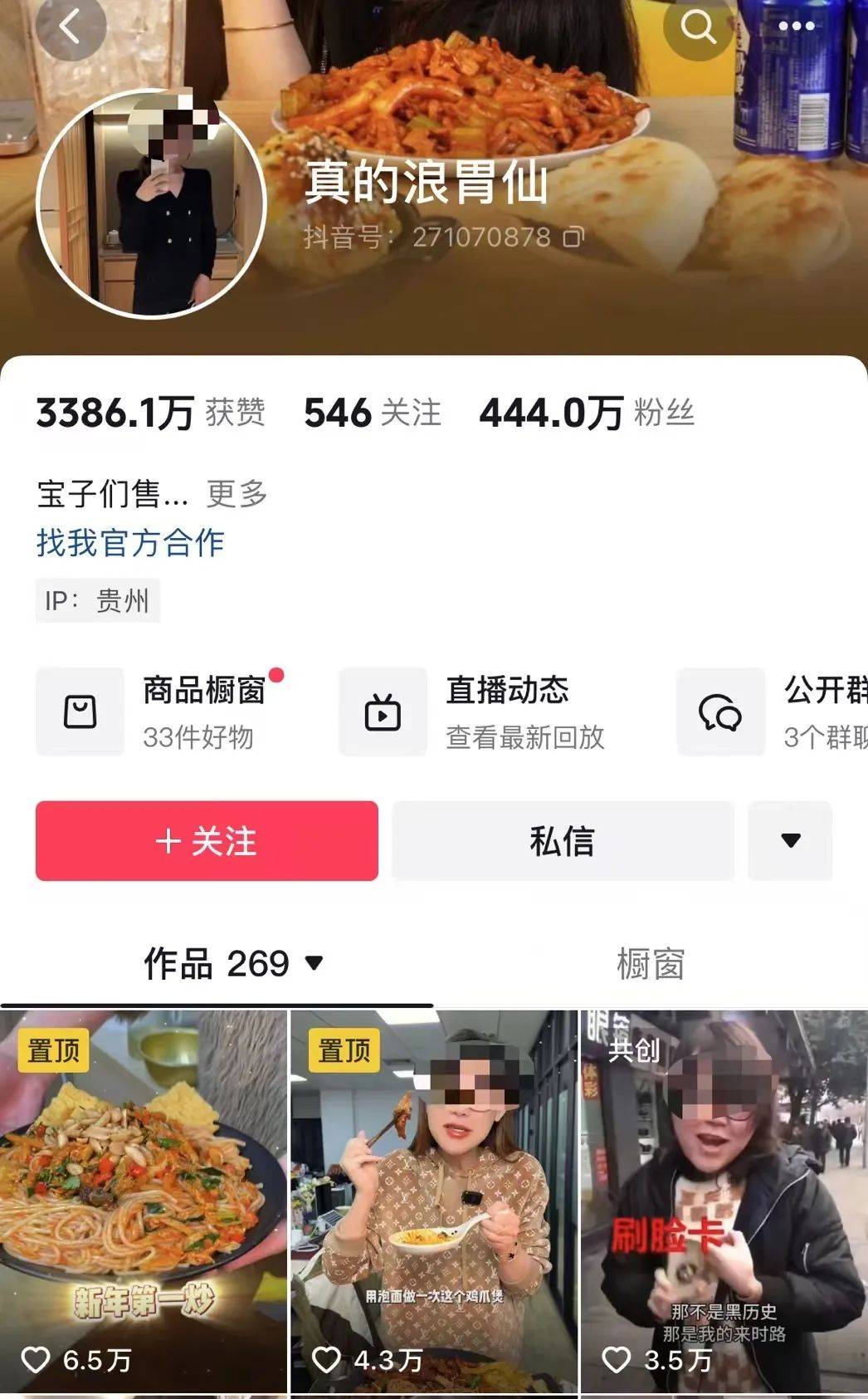Switch to the 橱窗 tab

[651, 964]
